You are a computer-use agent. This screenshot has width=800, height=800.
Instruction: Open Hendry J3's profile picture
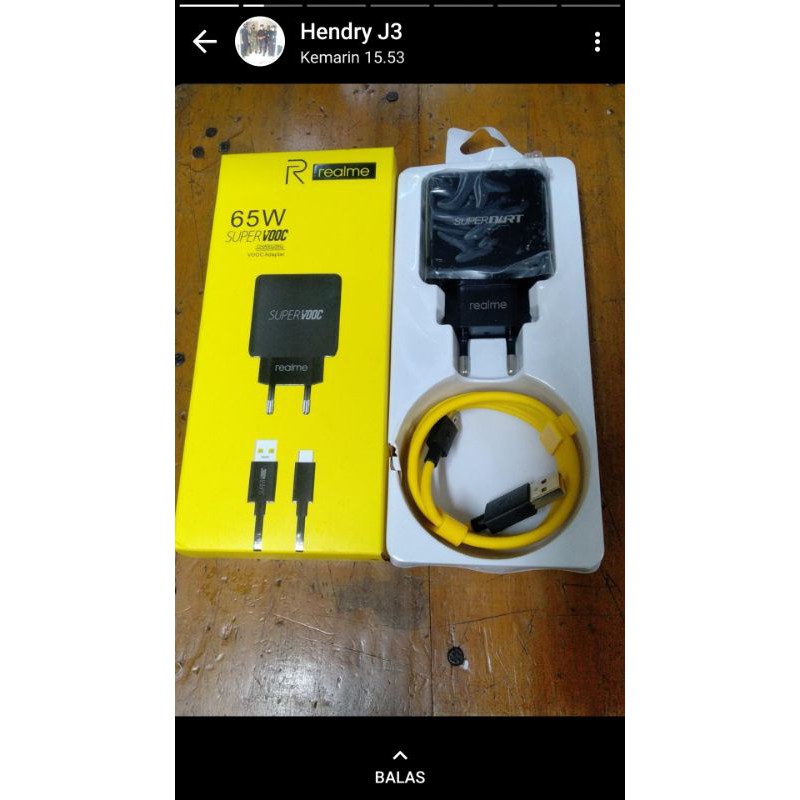pos(260,42)
